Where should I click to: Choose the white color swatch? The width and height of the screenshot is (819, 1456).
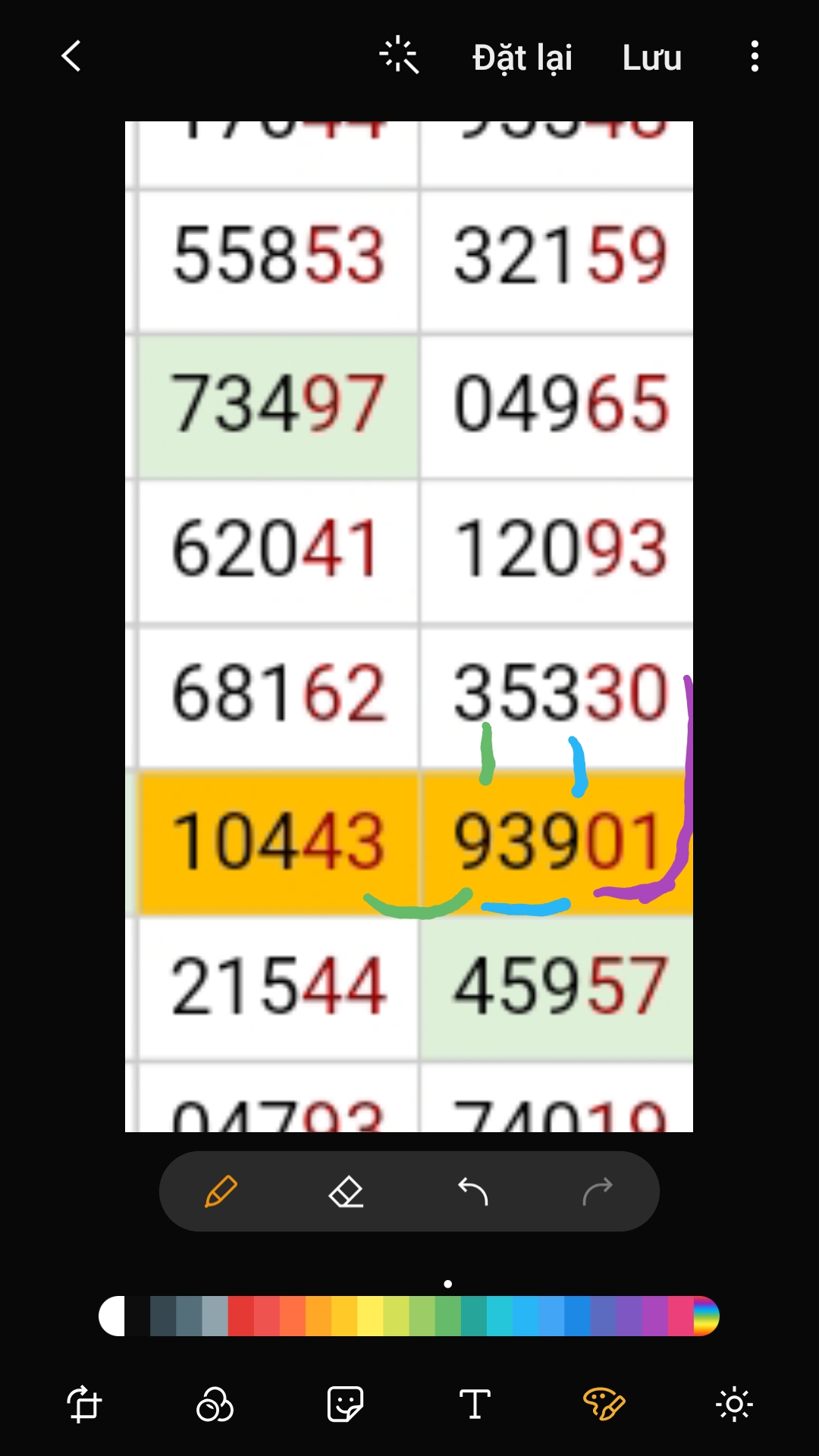[112, 1316]
